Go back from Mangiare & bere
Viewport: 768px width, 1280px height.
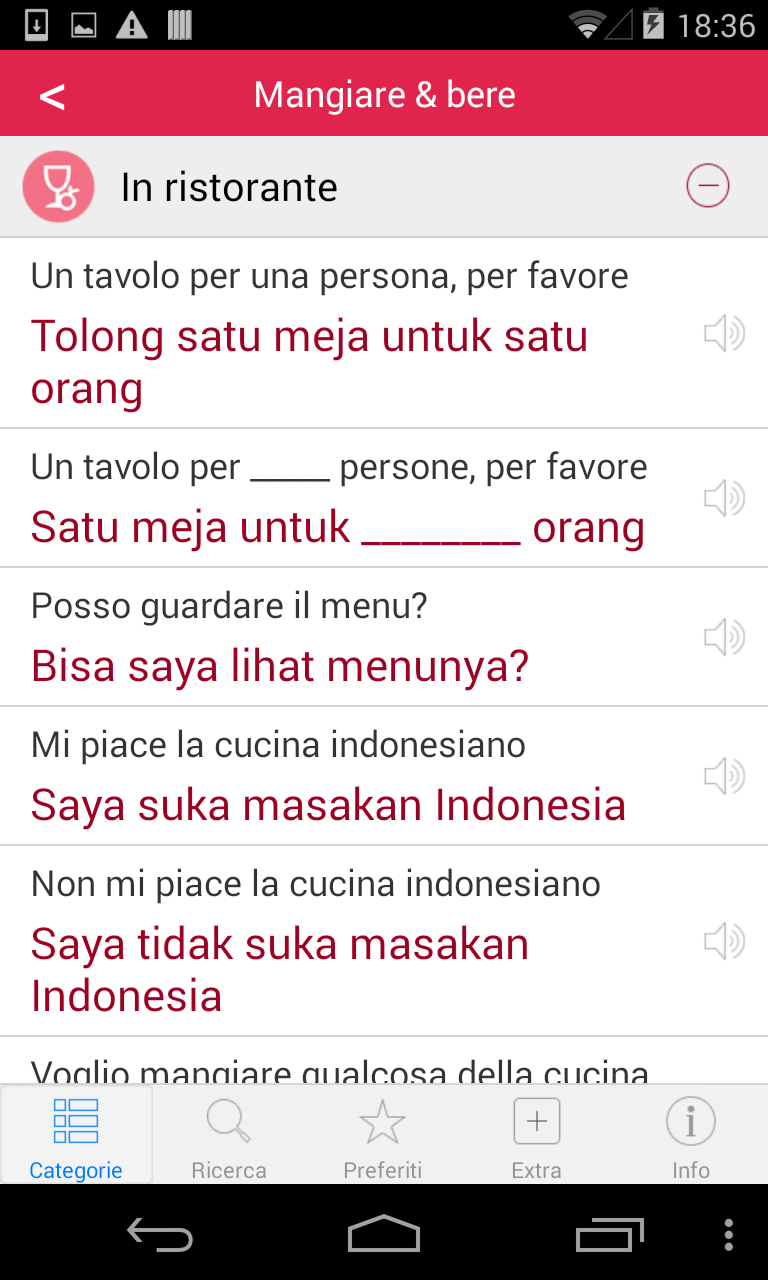point(52,96)
